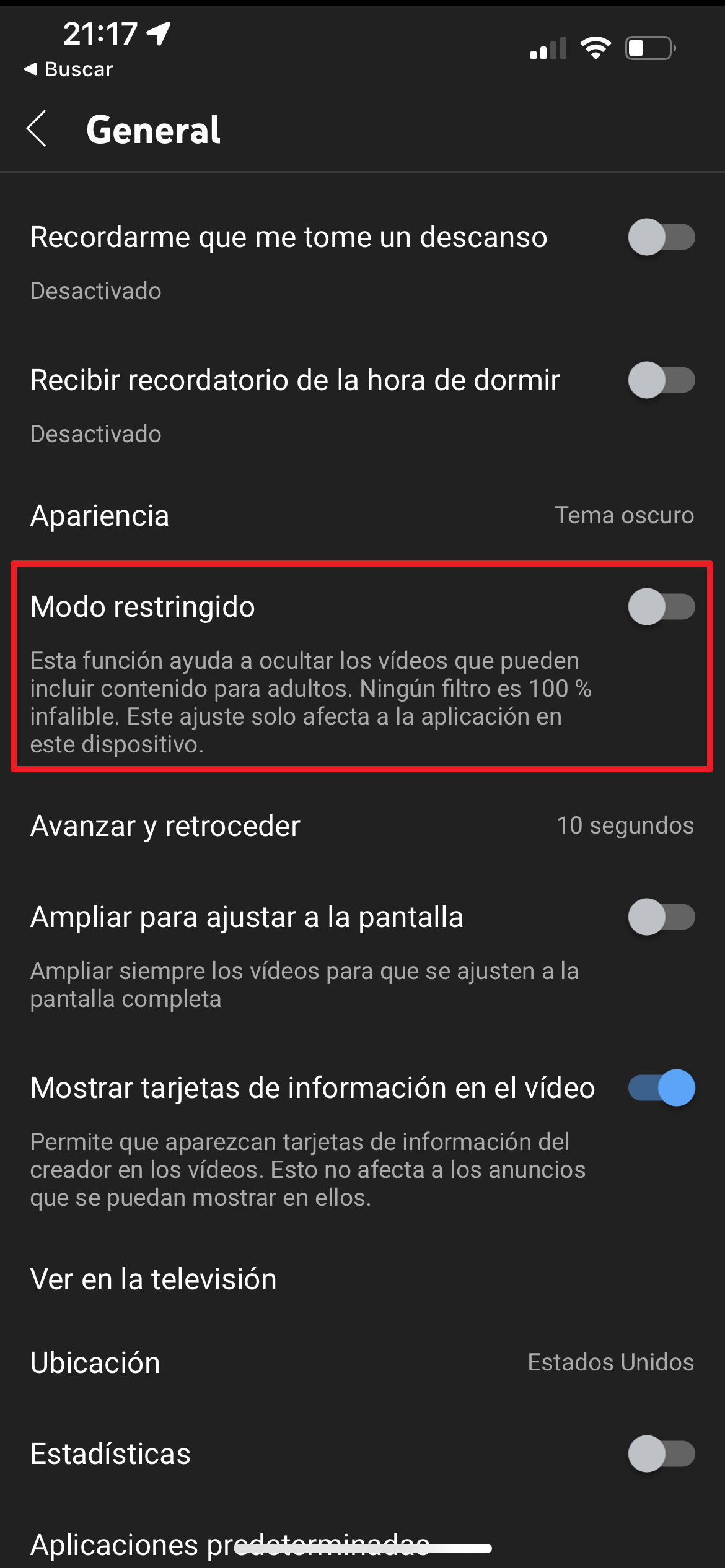Image resolution: width=725 pixels, height=1568 pixels.
Task: Go back from General settings
Action: pyautogui.click(x=37, y=129)
